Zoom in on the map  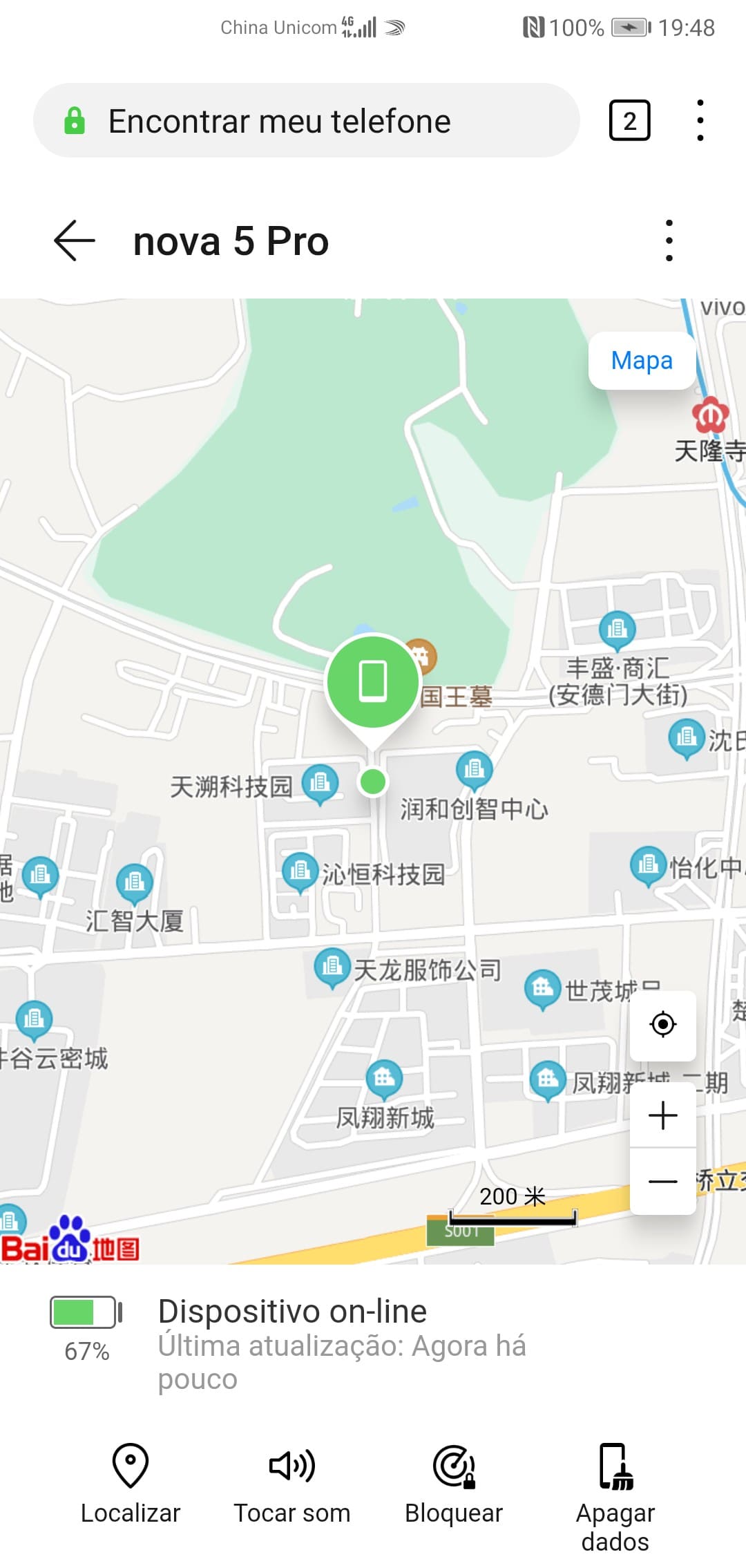pos(662,1115)
